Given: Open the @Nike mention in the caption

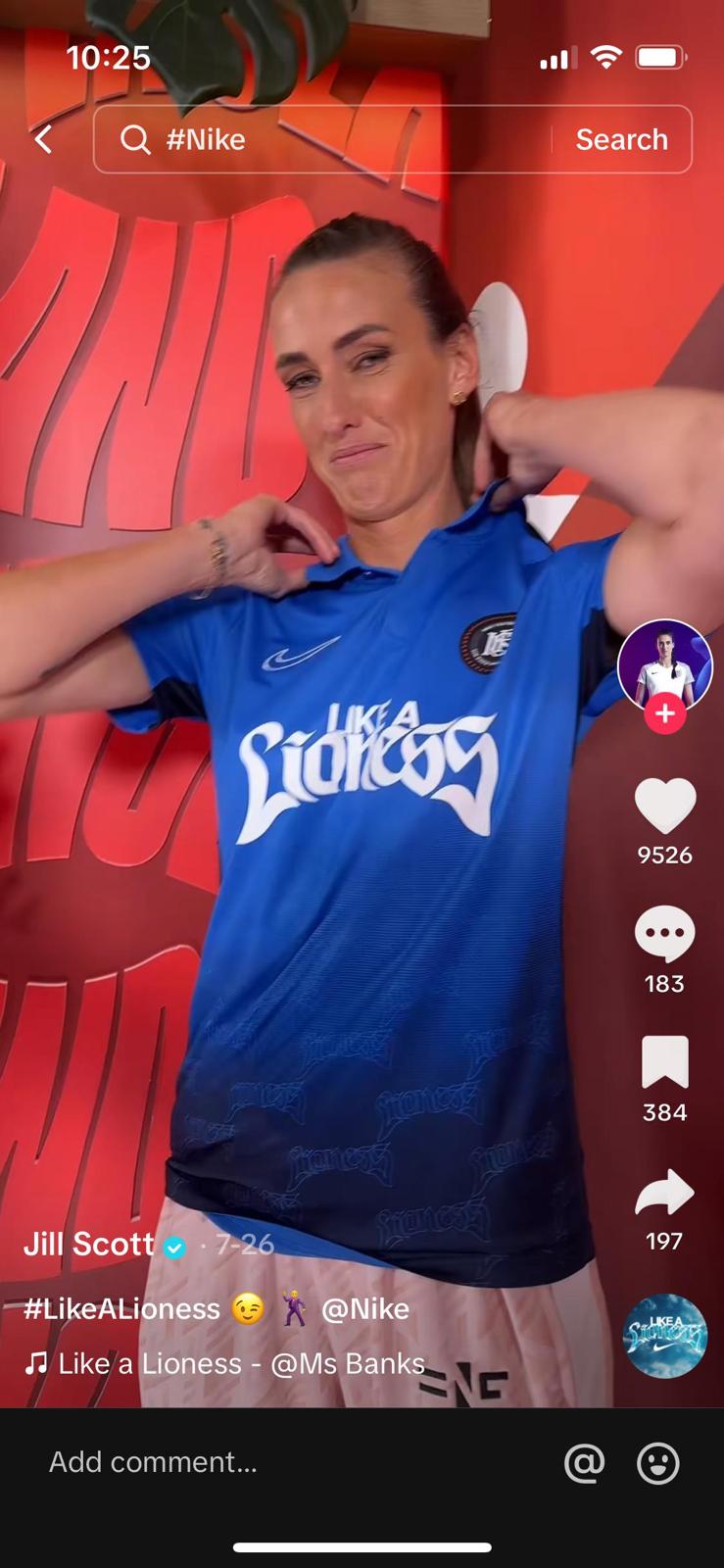Looking at the screenshot, I should click(x=364, y=1309).
